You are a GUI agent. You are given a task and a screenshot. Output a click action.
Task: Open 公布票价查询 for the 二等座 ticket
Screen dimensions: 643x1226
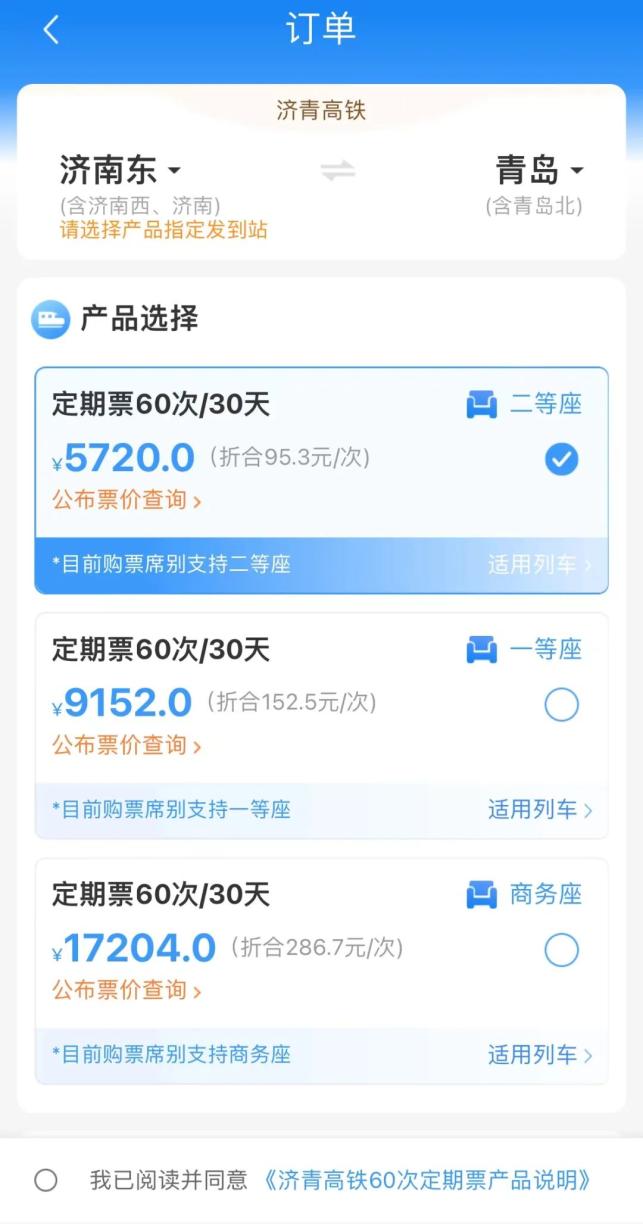click(x=126, y=500)
